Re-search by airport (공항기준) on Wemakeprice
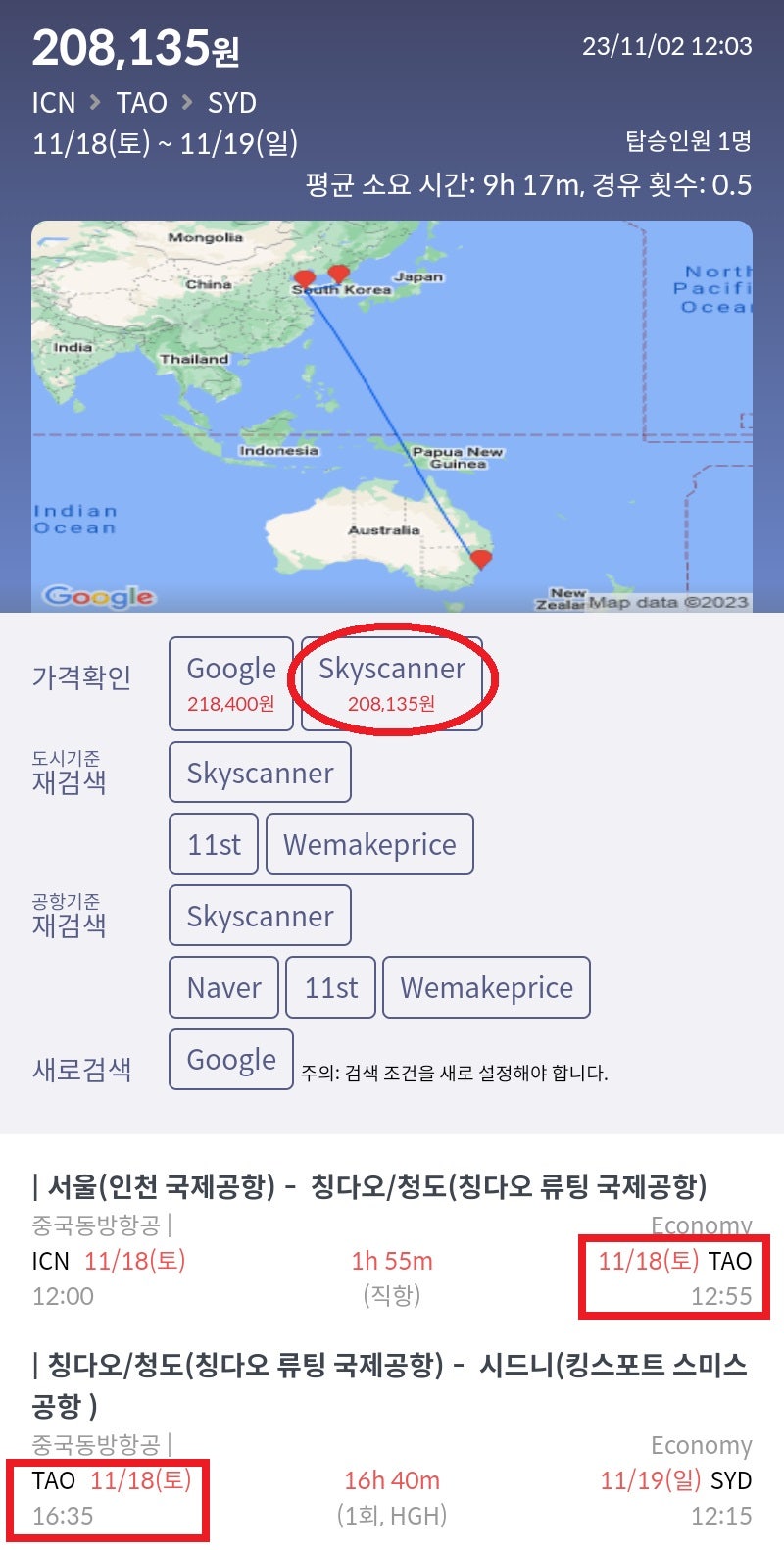This screenshot has height=1550, width=784. coord(486,987)
